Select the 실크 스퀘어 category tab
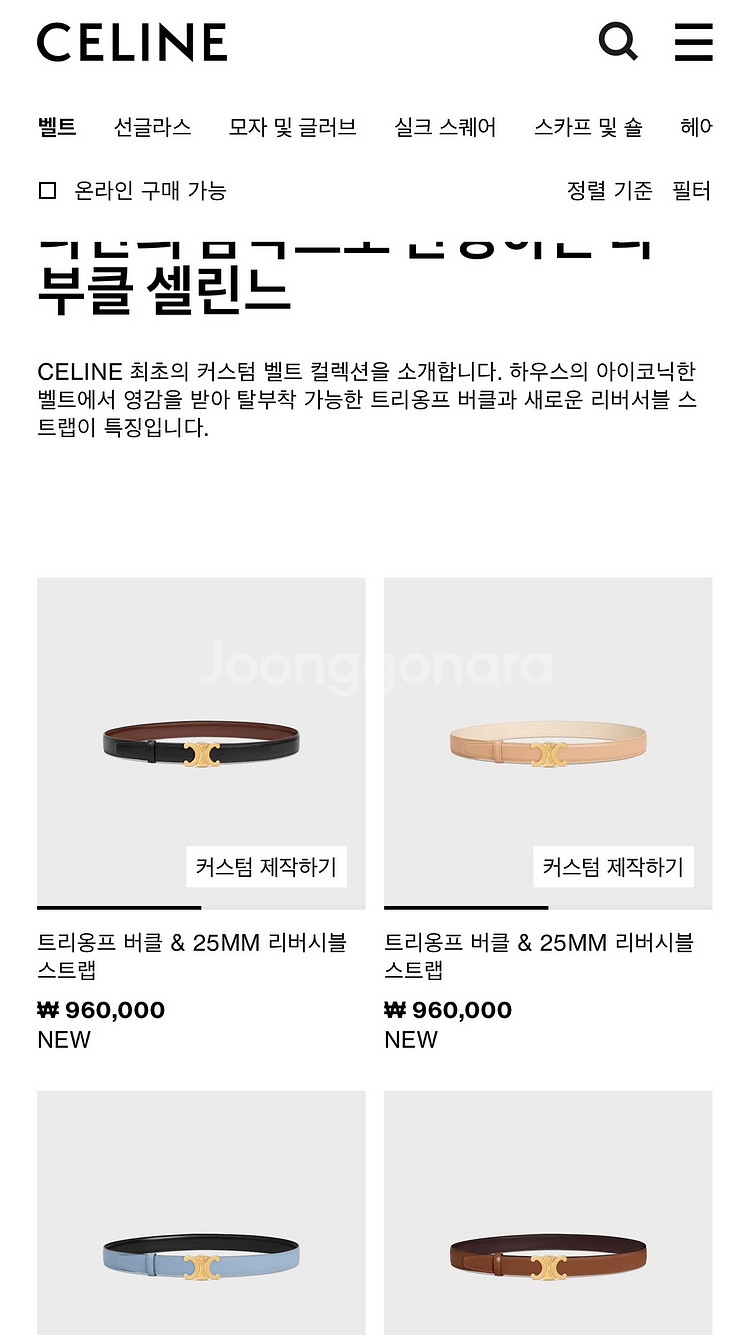Screen dimensions: 750x1335 [445, 128]
